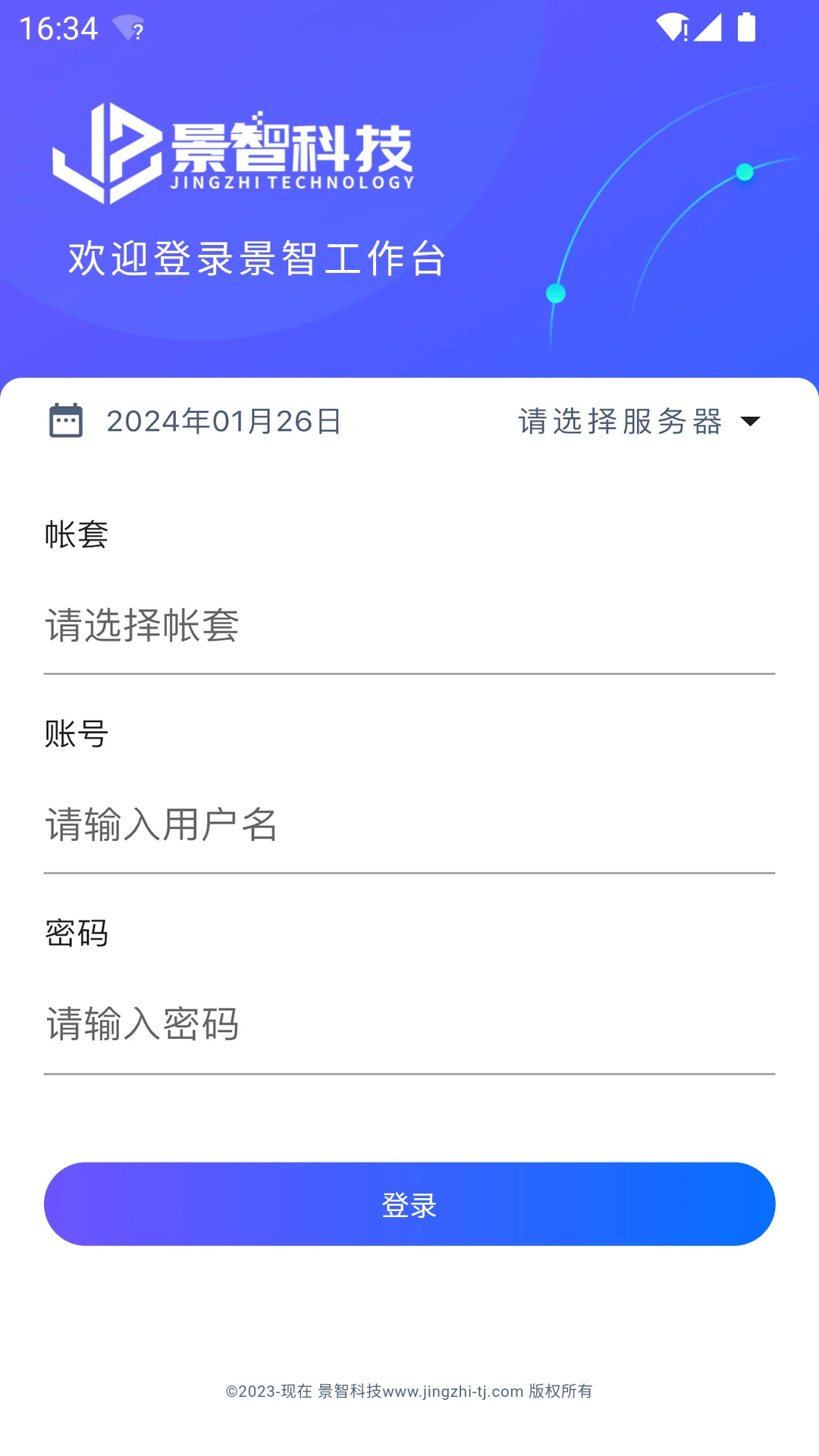This screenshot has height=1456, width=819.
Task: Click the 密码 field label
Action: click(77, 933)
